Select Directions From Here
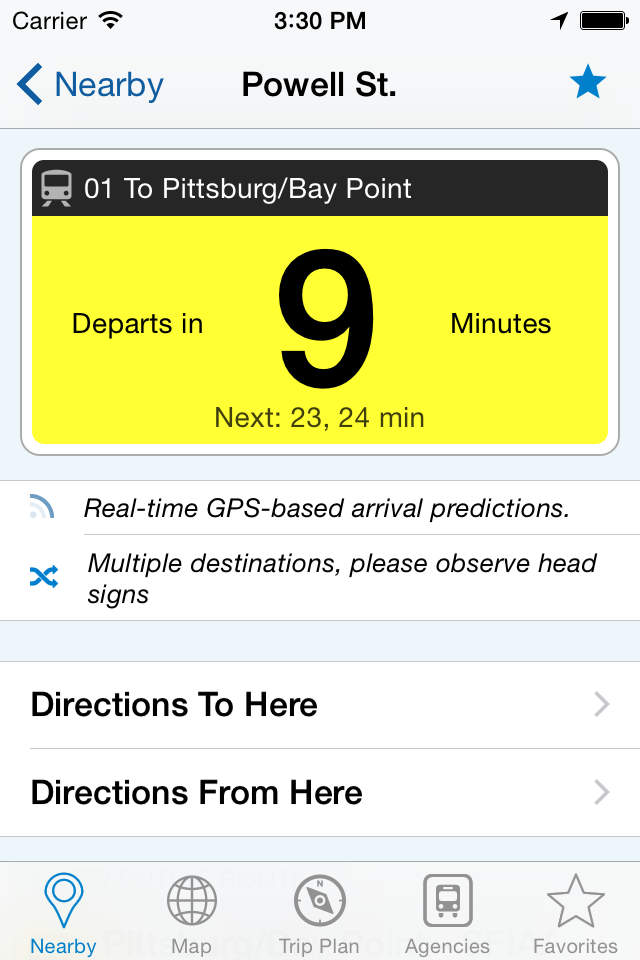The width and height of the screenshot is (640, 960). coord(320,793)
